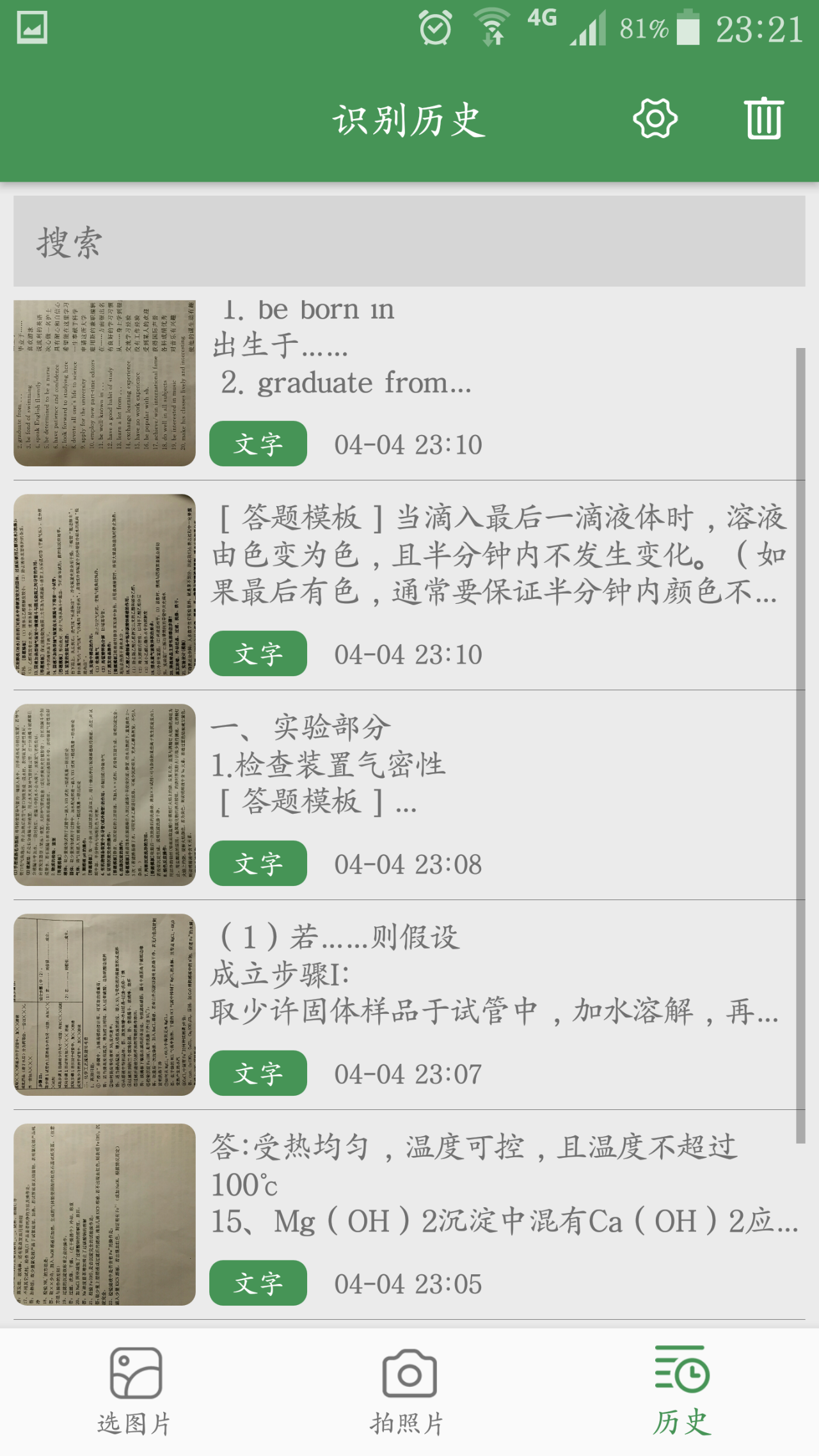The height and width of the screenshot is (1456, 819).
Task: Focus the 搜索 search field
Action: point(408,242)
